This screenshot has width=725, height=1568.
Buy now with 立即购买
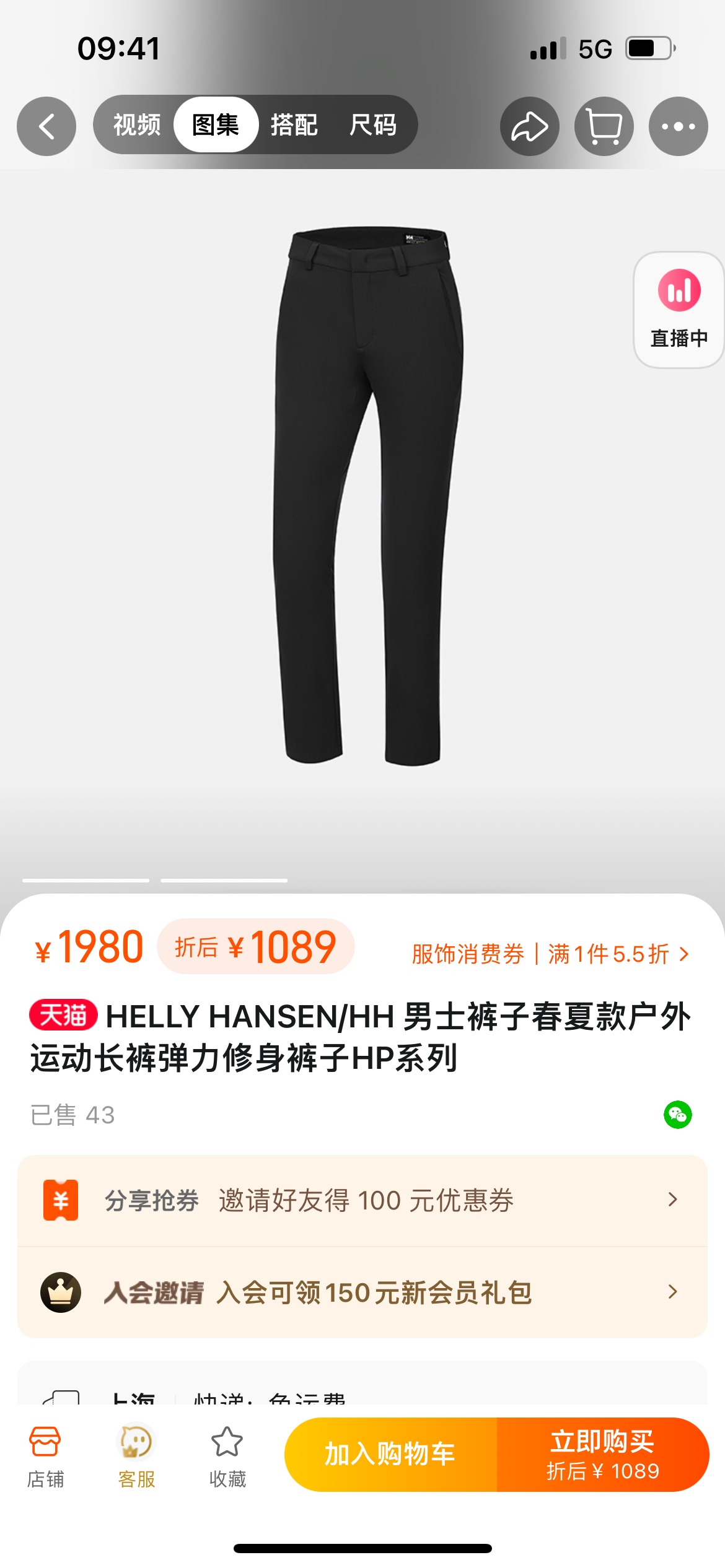click(602, 1454)
